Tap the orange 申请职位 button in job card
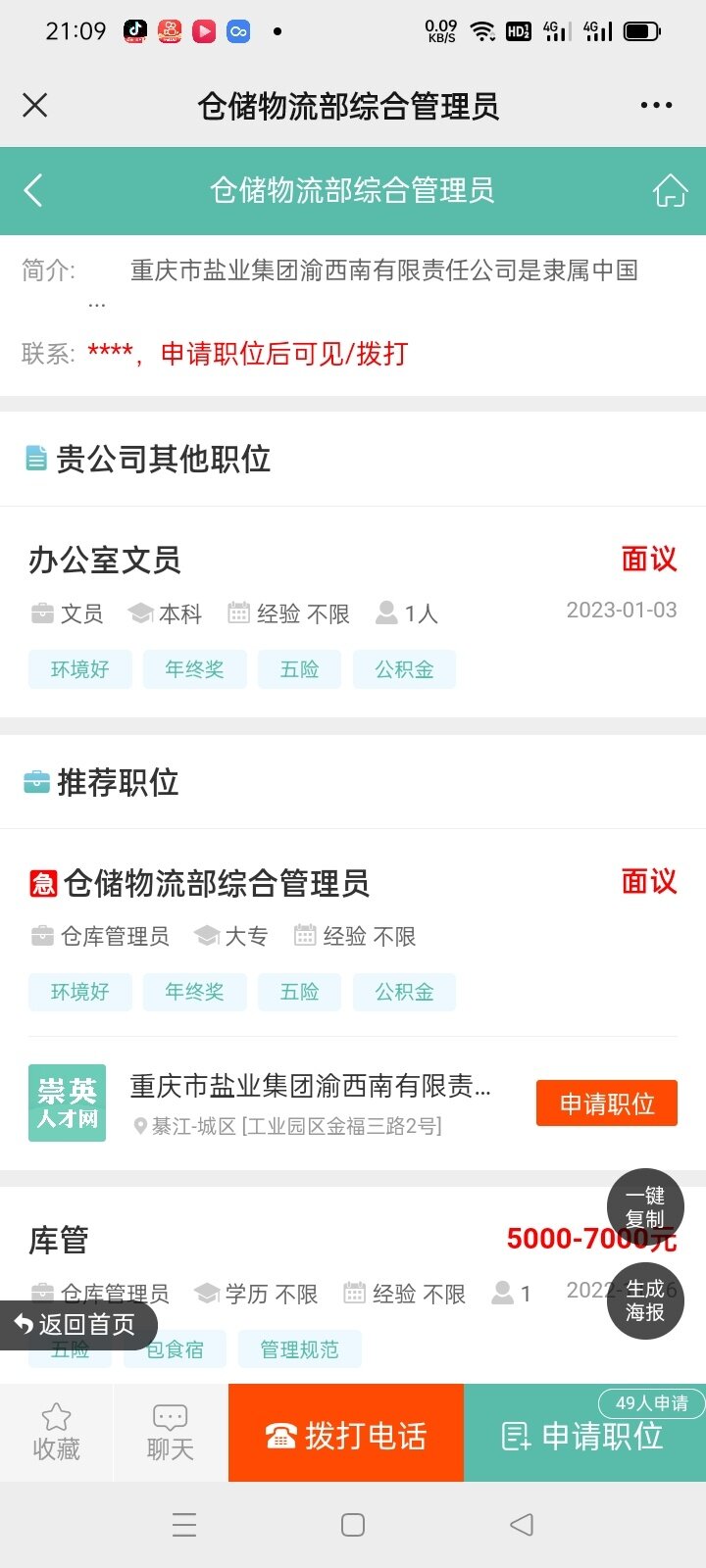This screenshot has width=706, height=1568. [607, 1103]
